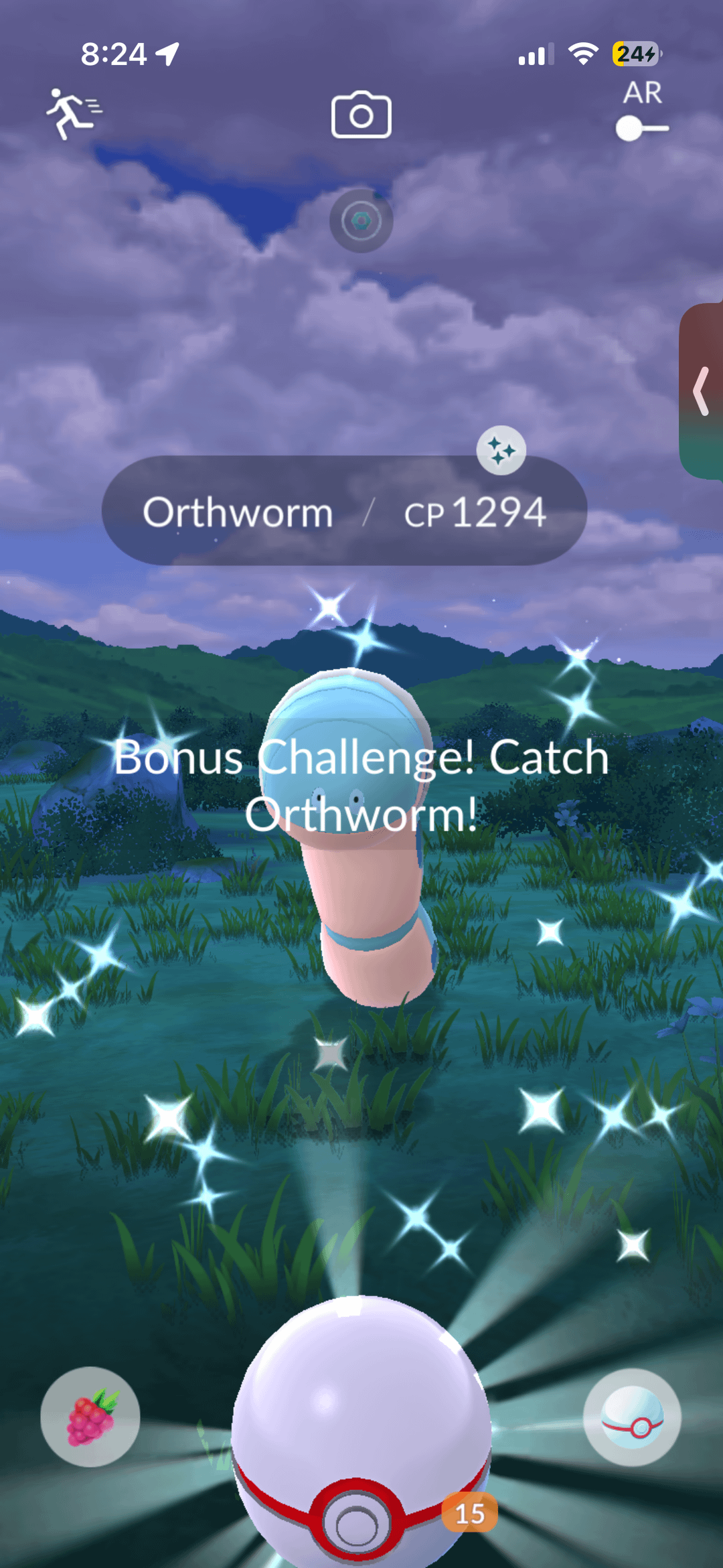This screenshot has width=723, height=1568.
Task: Open the berry selection menu
Action: pos(90,1417)
